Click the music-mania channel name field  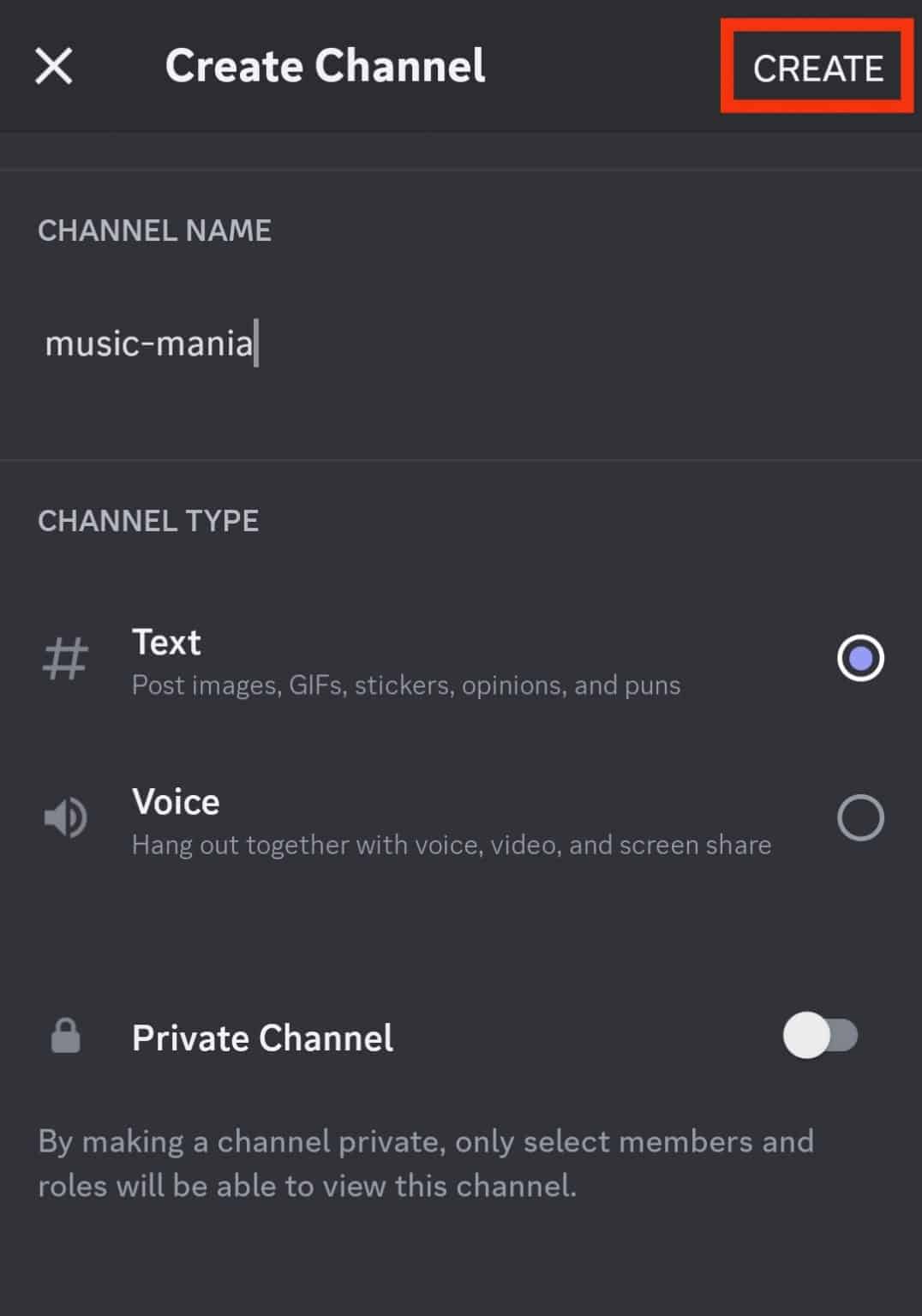(150, 341)
